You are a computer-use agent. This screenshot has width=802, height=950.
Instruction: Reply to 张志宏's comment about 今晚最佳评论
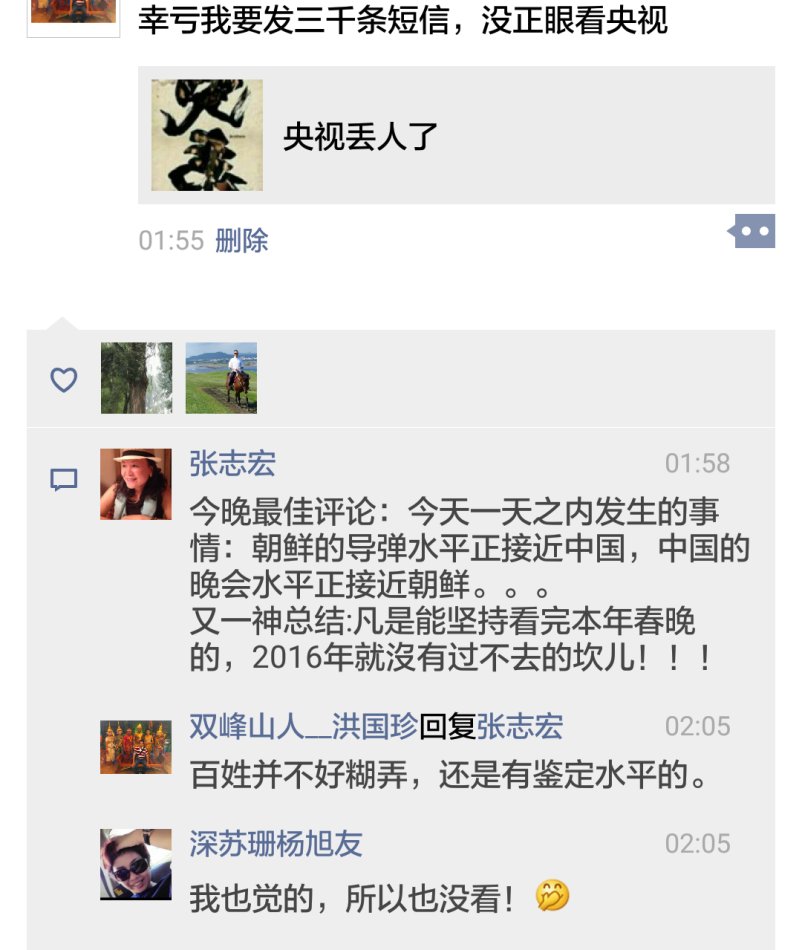[450, 585]
